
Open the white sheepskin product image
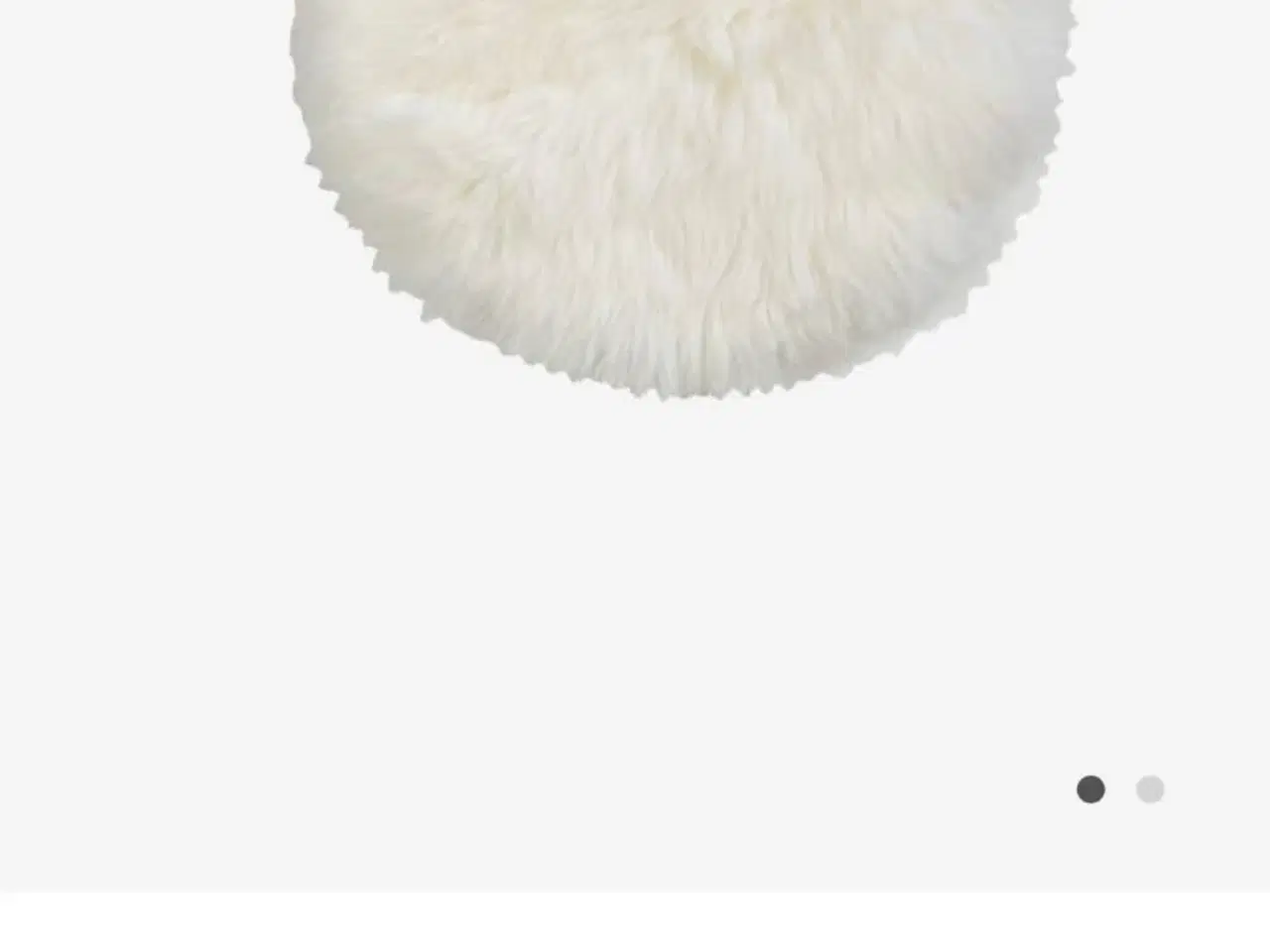(x=683, y=188)
